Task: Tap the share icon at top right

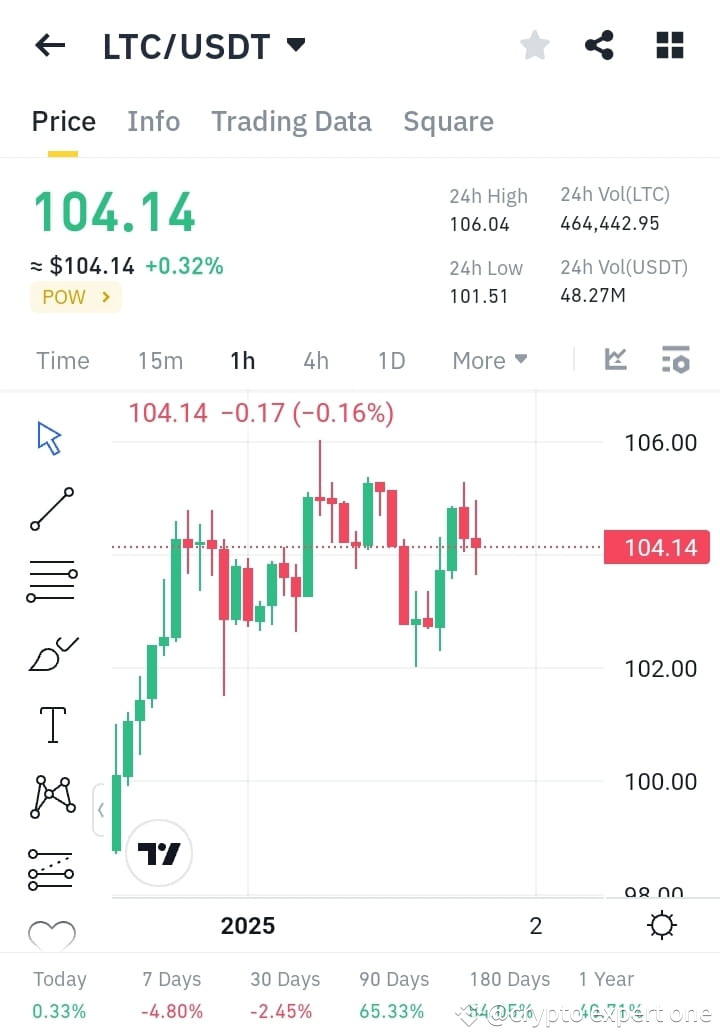Action: coord(599,44)
